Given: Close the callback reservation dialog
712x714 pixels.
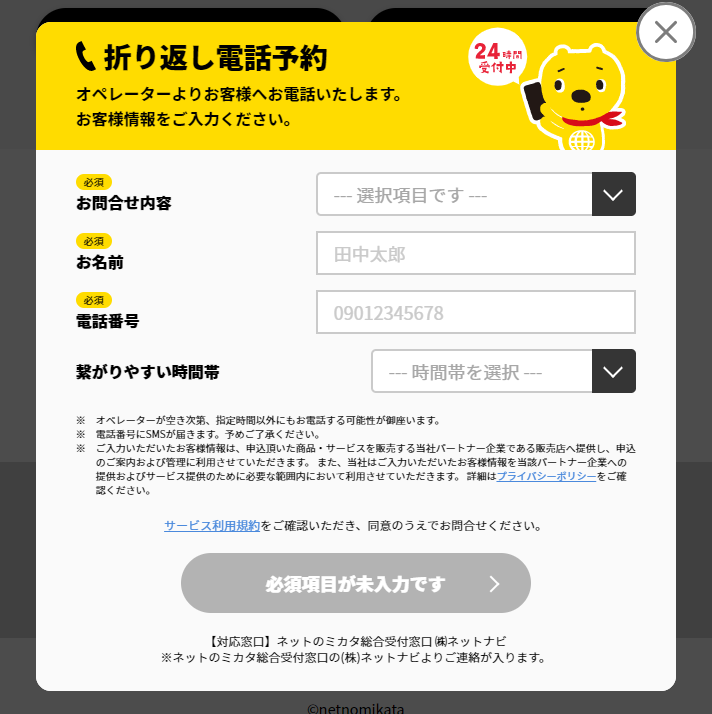Looking at the screenshot, I should tap(665, 32).
